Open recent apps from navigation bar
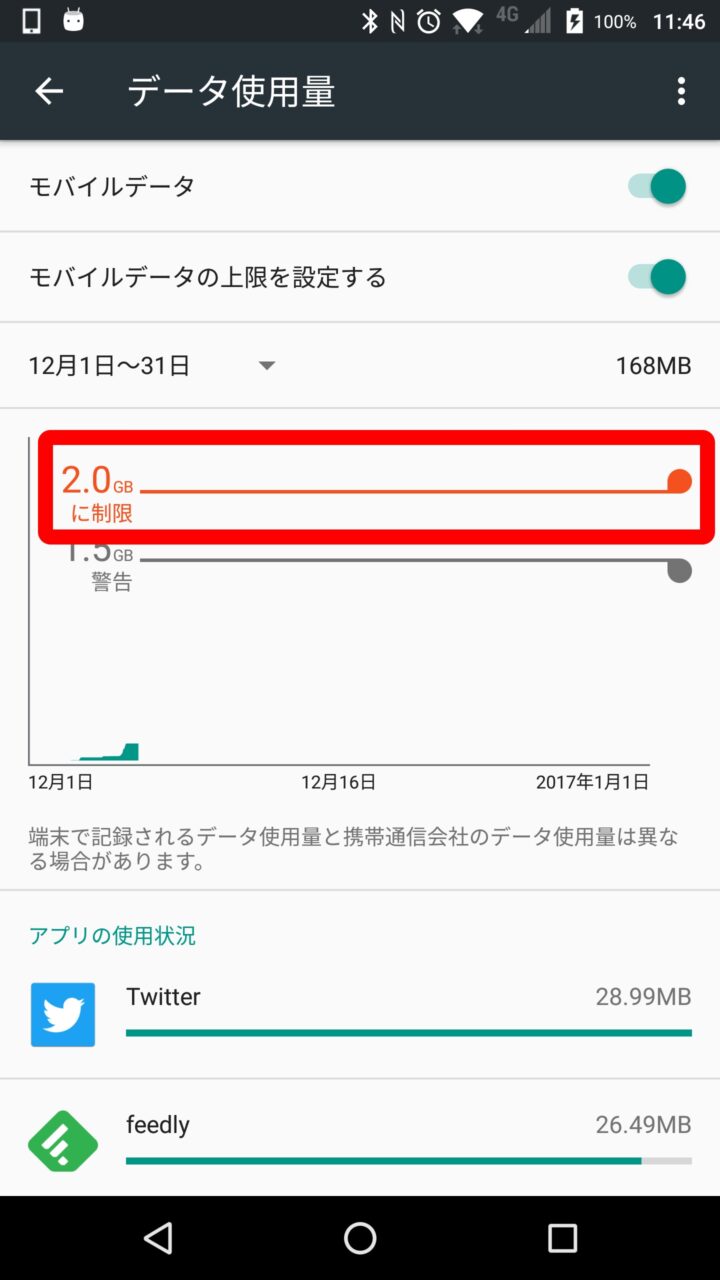This screenshot has height=1280, width=720. coord(562,1238)
